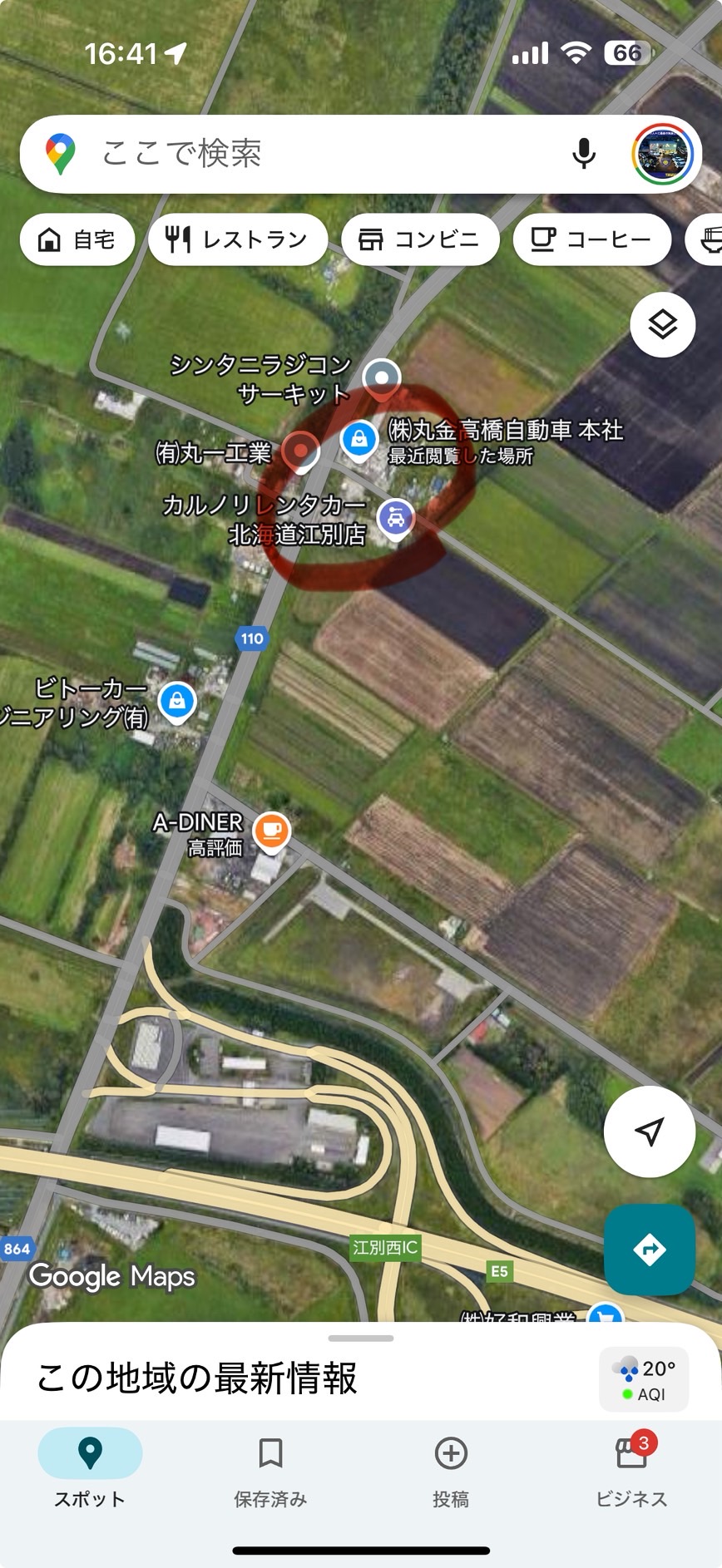Start voice search with the microphone
Image resolution: width=722 pixels, height=1568 pixels.
pyautogui.click(x=584, y=155)
